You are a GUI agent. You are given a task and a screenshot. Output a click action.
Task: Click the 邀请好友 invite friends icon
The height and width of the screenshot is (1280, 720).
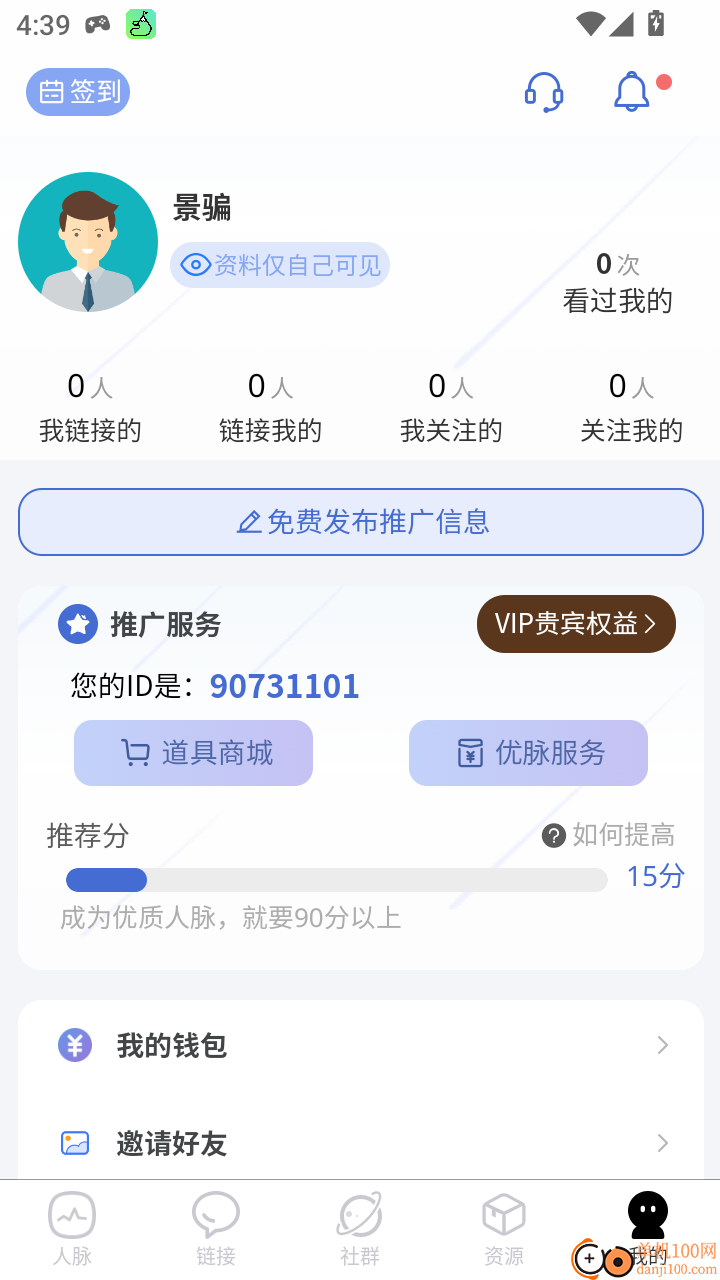click(75, 1143)
